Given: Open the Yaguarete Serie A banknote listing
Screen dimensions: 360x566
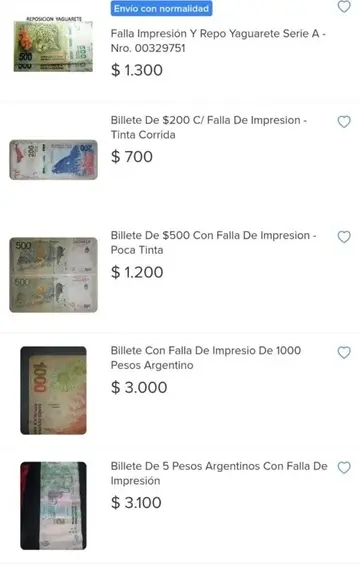Looking at the screenshot, I should pos(218,41).
